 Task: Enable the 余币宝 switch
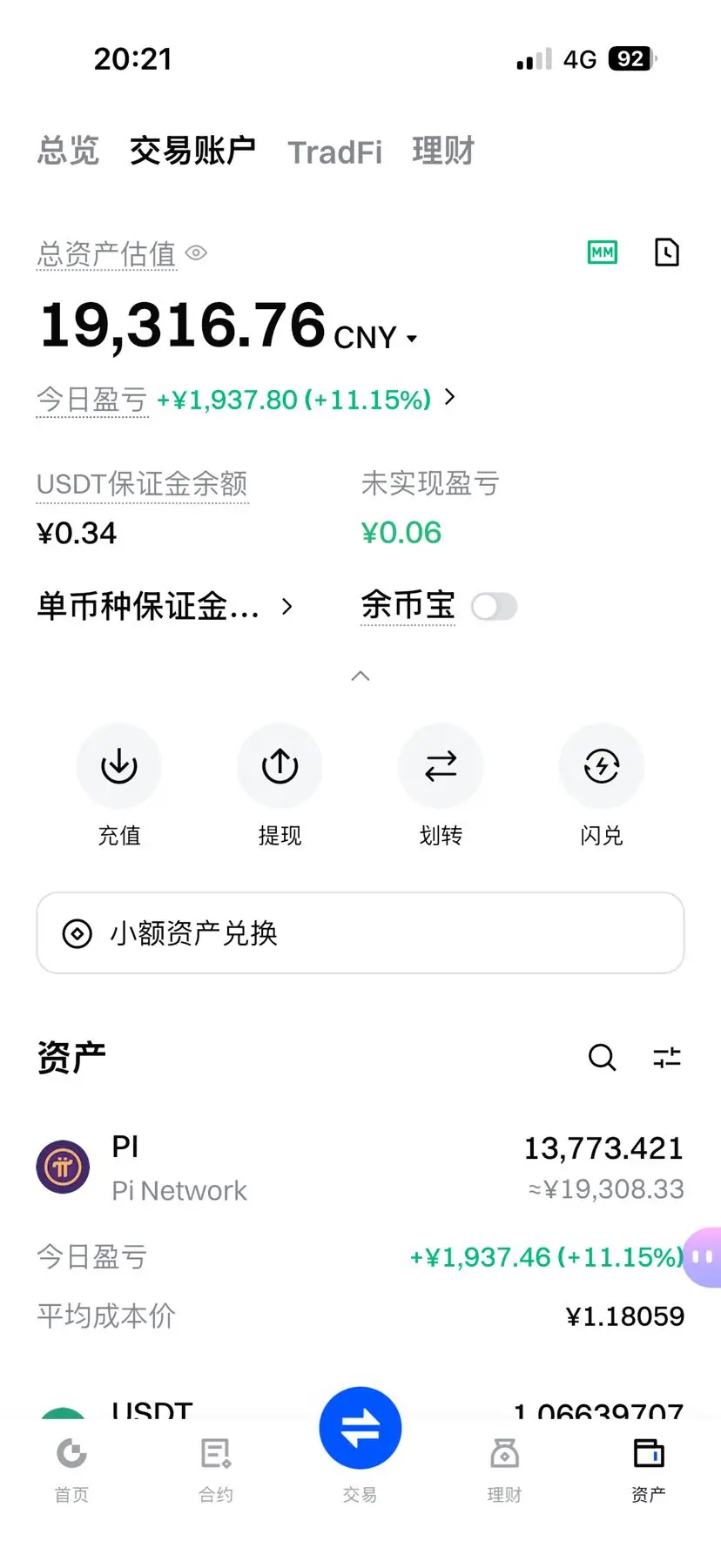(495, 606)
